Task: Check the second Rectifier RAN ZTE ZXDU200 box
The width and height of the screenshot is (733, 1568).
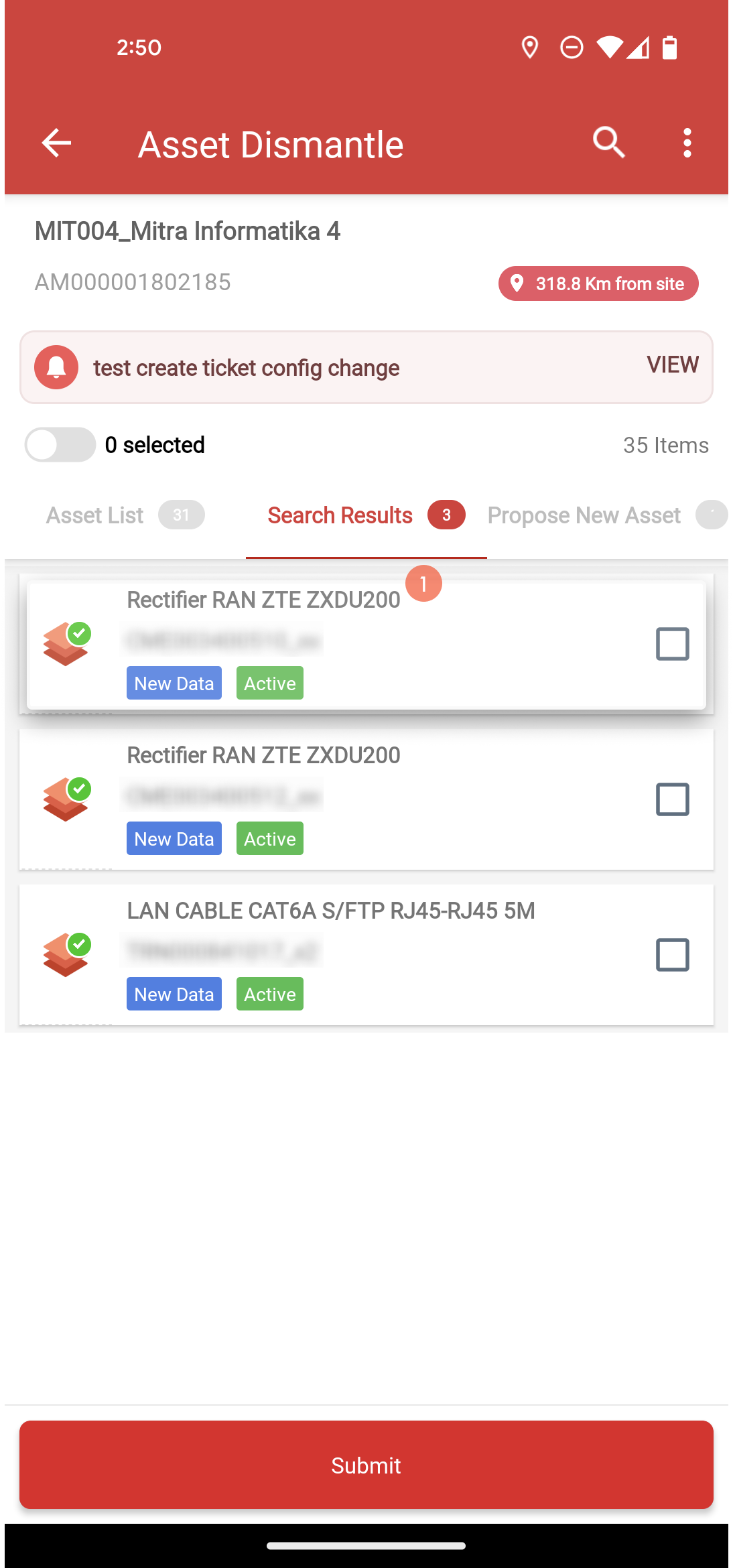Action: 672,799
